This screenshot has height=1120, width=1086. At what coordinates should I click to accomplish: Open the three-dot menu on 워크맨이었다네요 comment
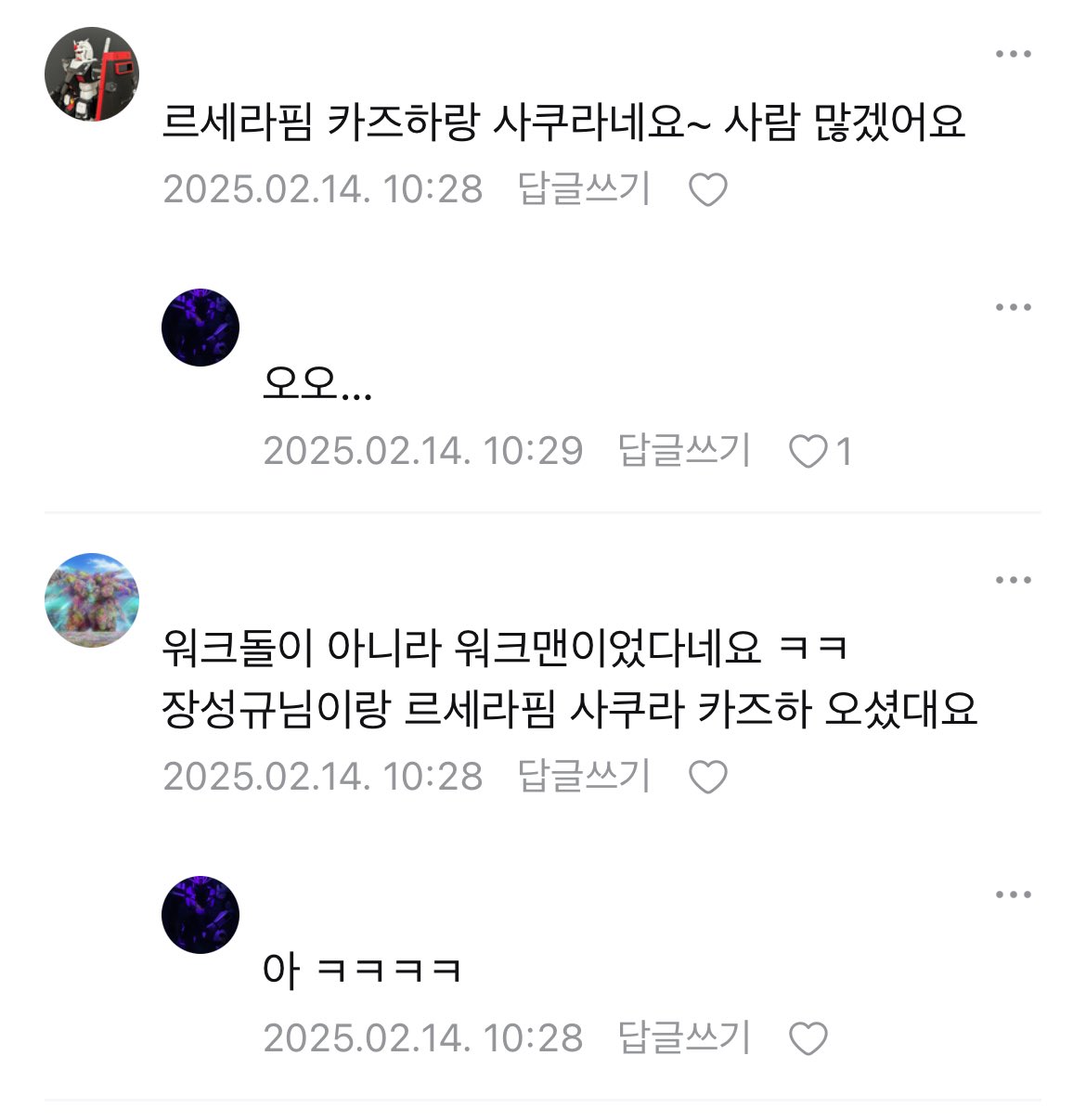point(1013,581)
